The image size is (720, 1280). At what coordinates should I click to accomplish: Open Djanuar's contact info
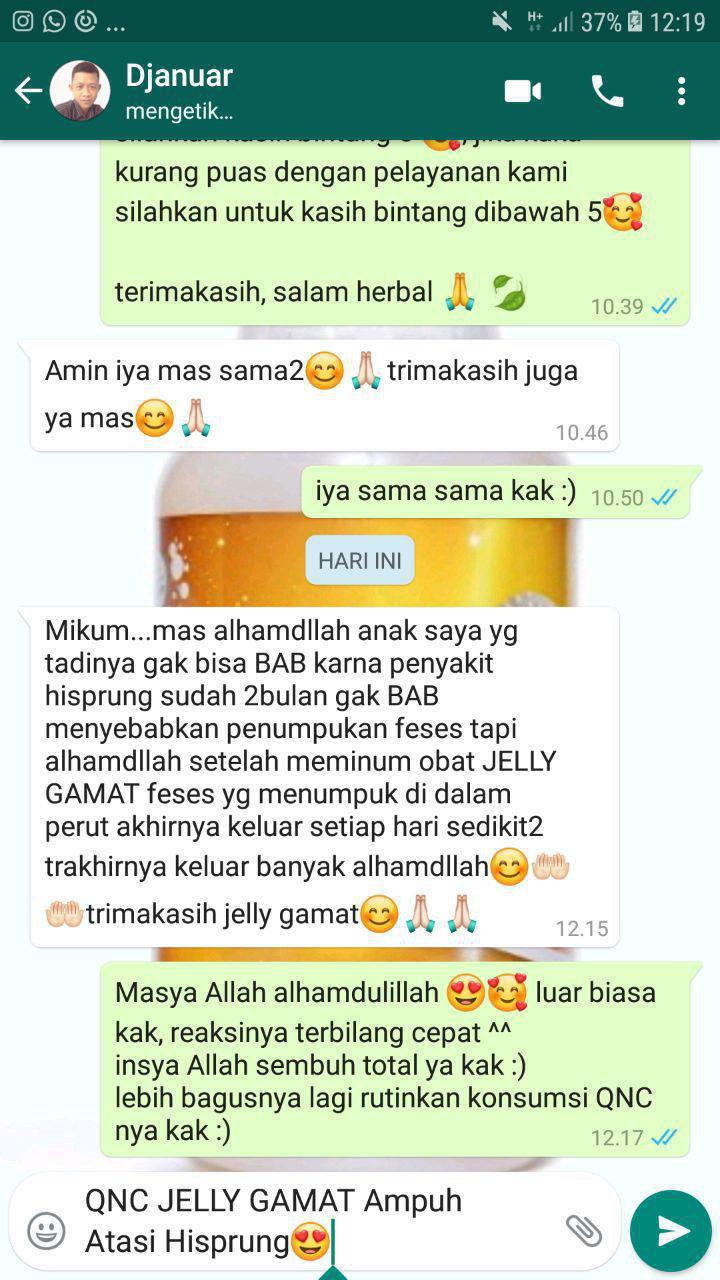[x=180, y=90]
